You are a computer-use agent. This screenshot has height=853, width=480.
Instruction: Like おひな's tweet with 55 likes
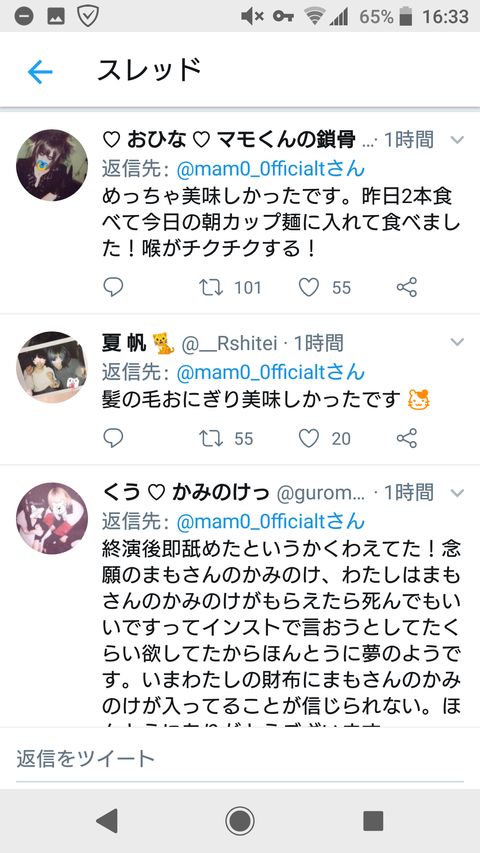point(309,287)
